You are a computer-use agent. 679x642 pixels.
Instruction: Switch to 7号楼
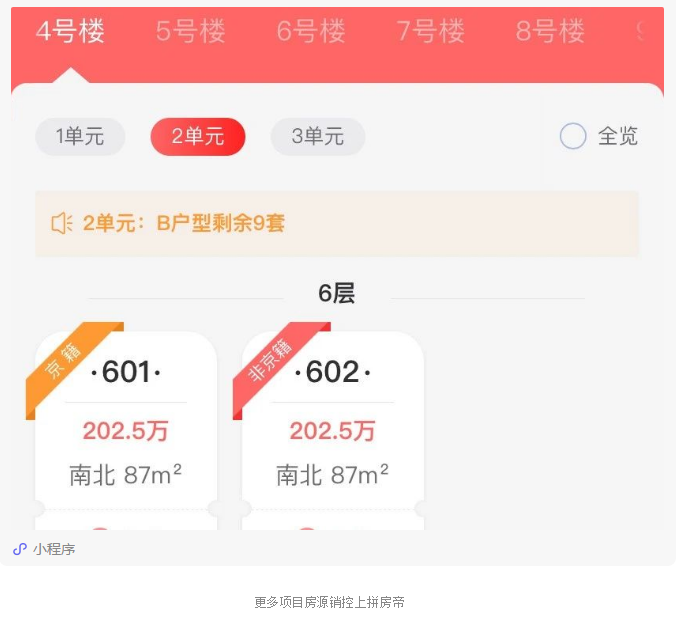click(430, 32)
